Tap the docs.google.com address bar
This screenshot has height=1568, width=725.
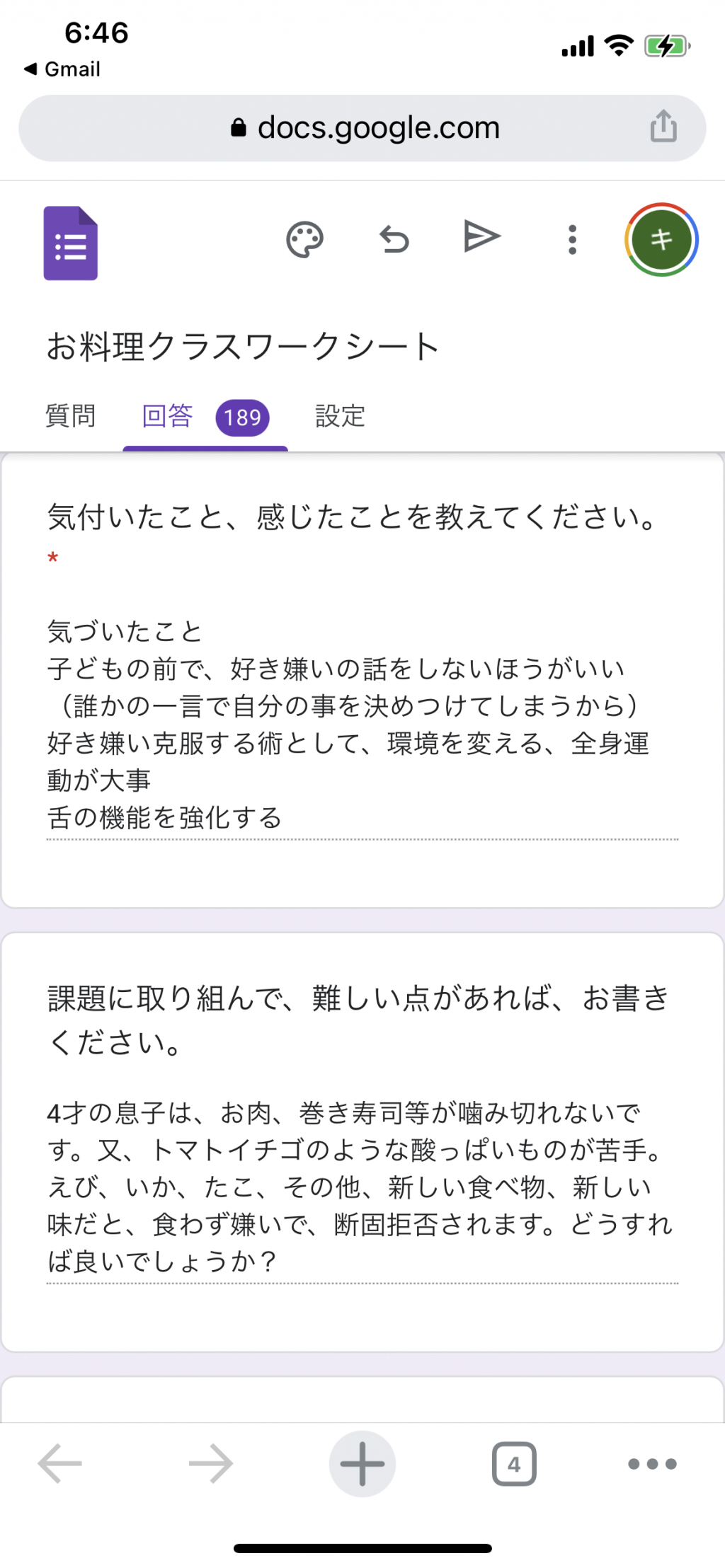[362, 128]
